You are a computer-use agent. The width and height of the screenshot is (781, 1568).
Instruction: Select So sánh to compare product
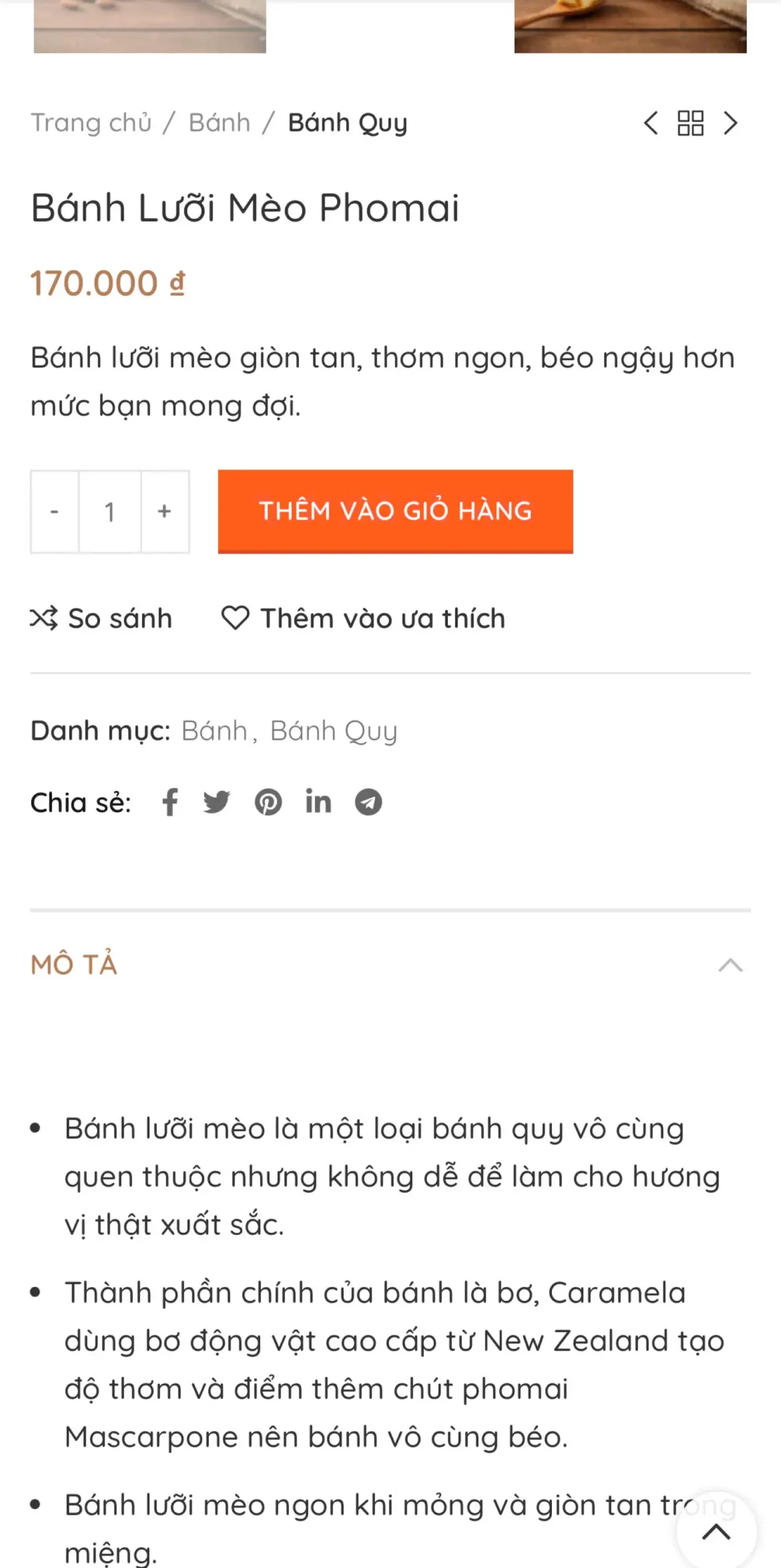click(x=102, y=618)
